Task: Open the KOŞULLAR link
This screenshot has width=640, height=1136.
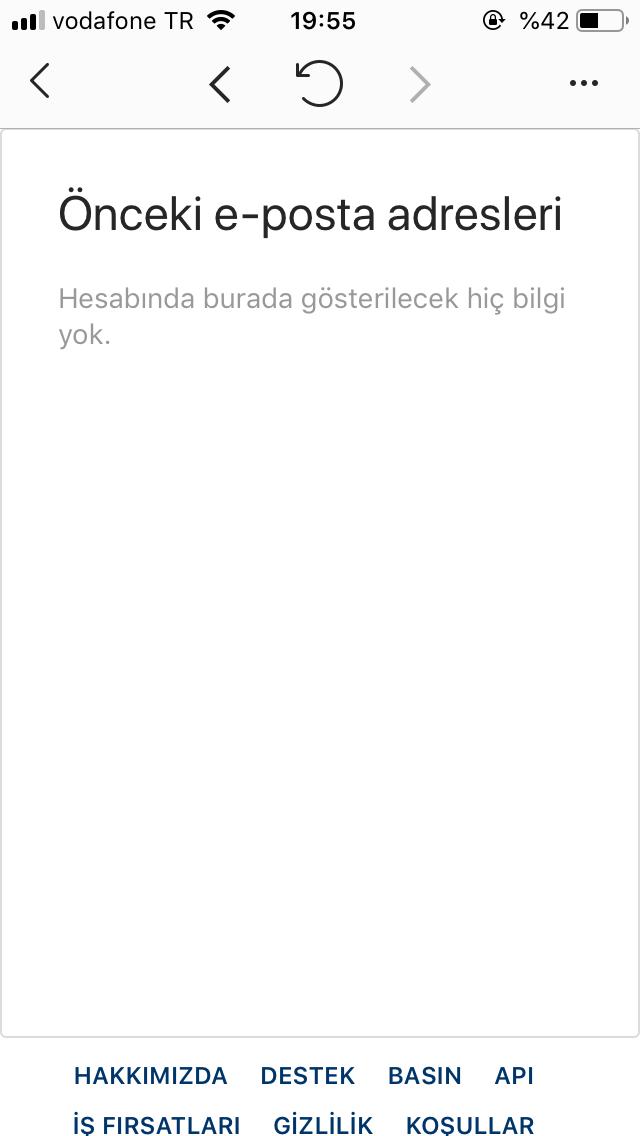Action: [x=470, y=1125]
